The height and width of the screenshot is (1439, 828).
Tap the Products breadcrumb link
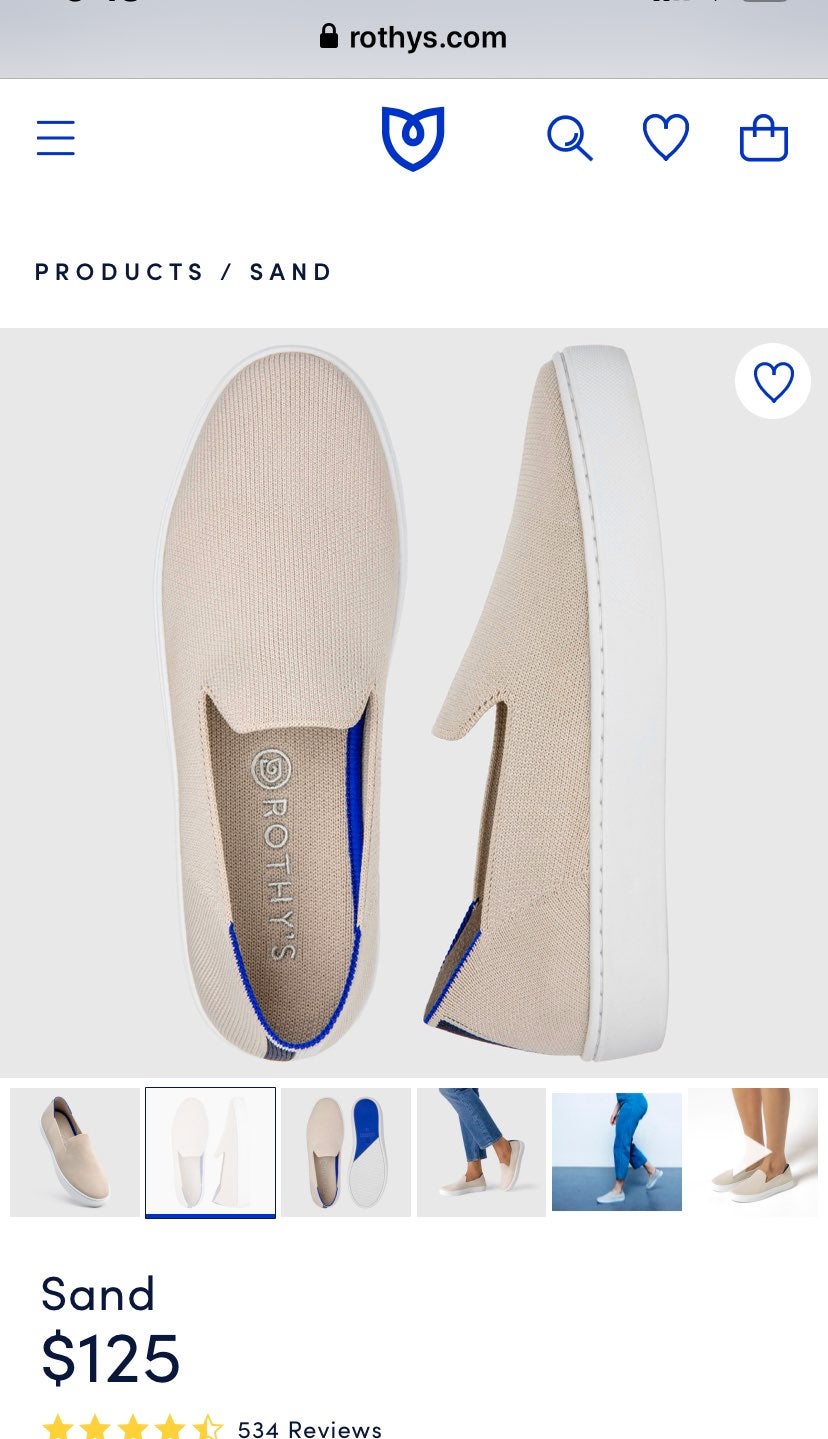[x=120, y=272]
